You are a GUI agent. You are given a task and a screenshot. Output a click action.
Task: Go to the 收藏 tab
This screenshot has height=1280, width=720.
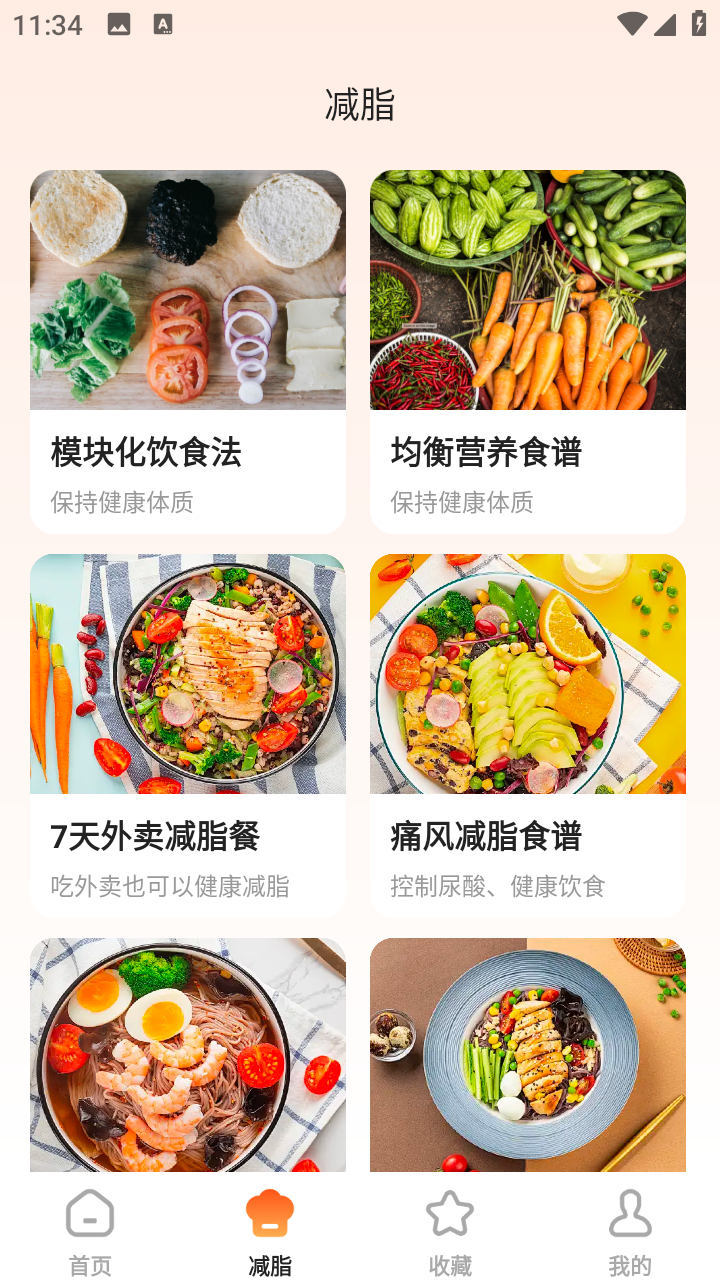pyautogui.click(x=450, y=1232)
